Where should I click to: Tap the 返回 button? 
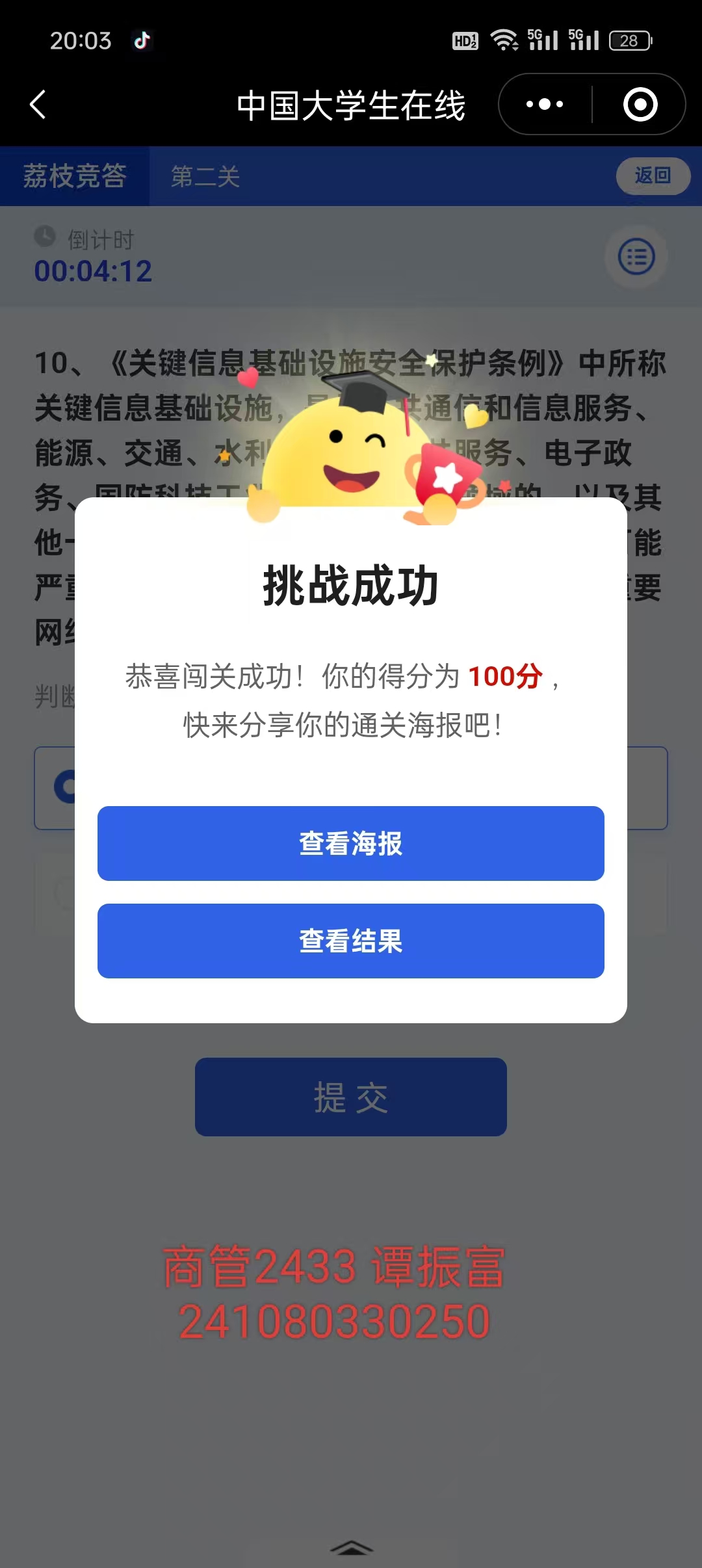[653, 176]
